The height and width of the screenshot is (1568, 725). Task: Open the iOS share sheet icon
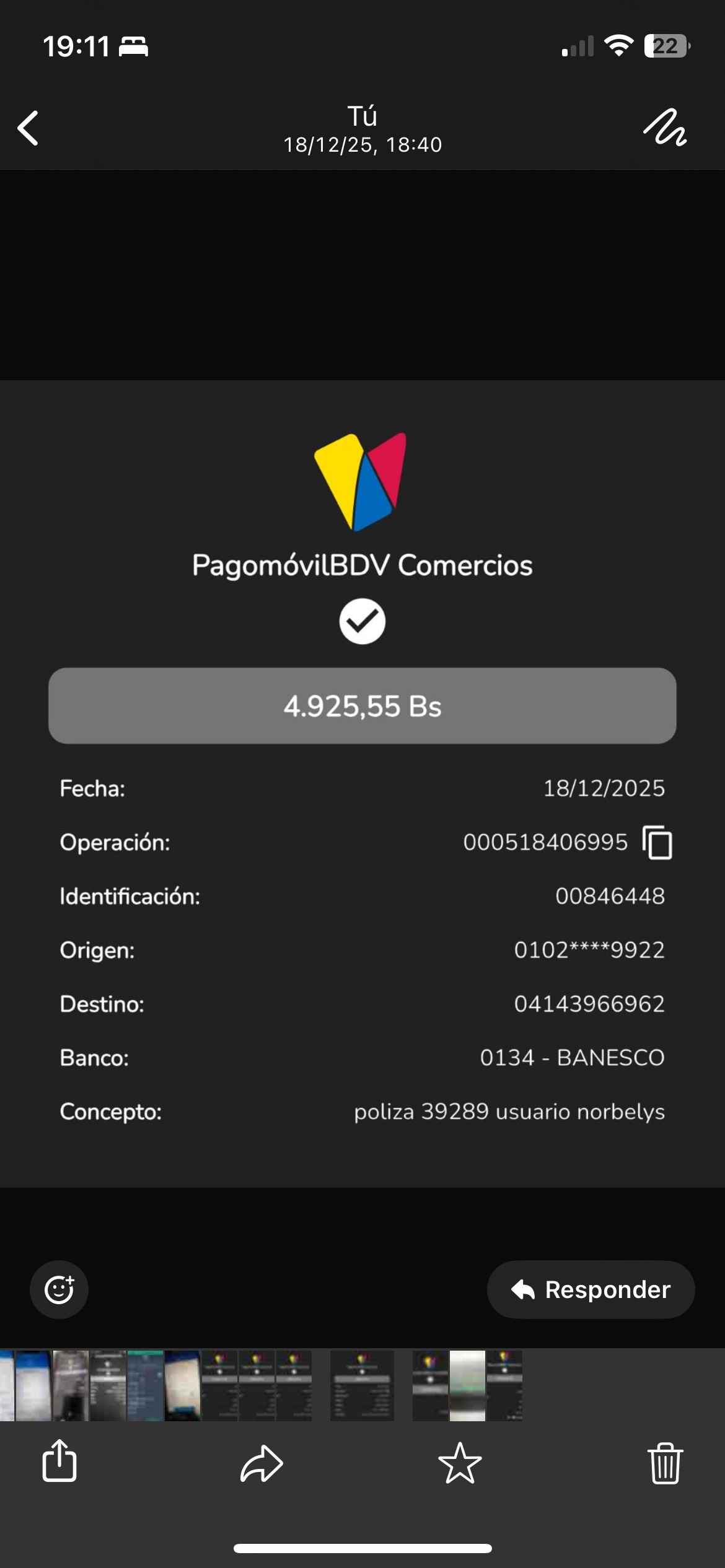(x=59, y=1461)
